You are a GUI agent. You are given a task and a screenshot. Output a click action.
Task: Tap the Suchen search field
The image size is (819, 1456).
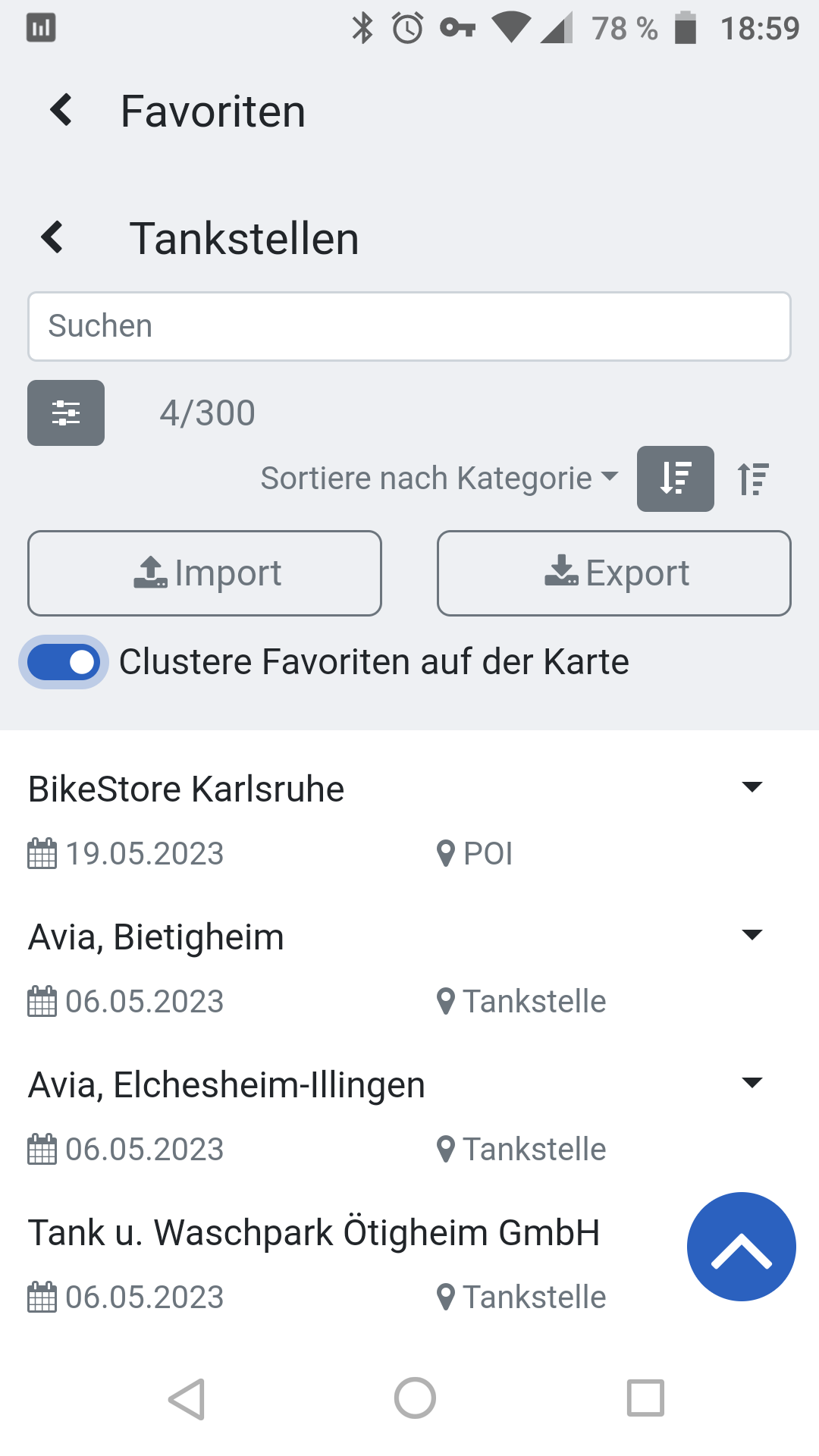(409, 326)
